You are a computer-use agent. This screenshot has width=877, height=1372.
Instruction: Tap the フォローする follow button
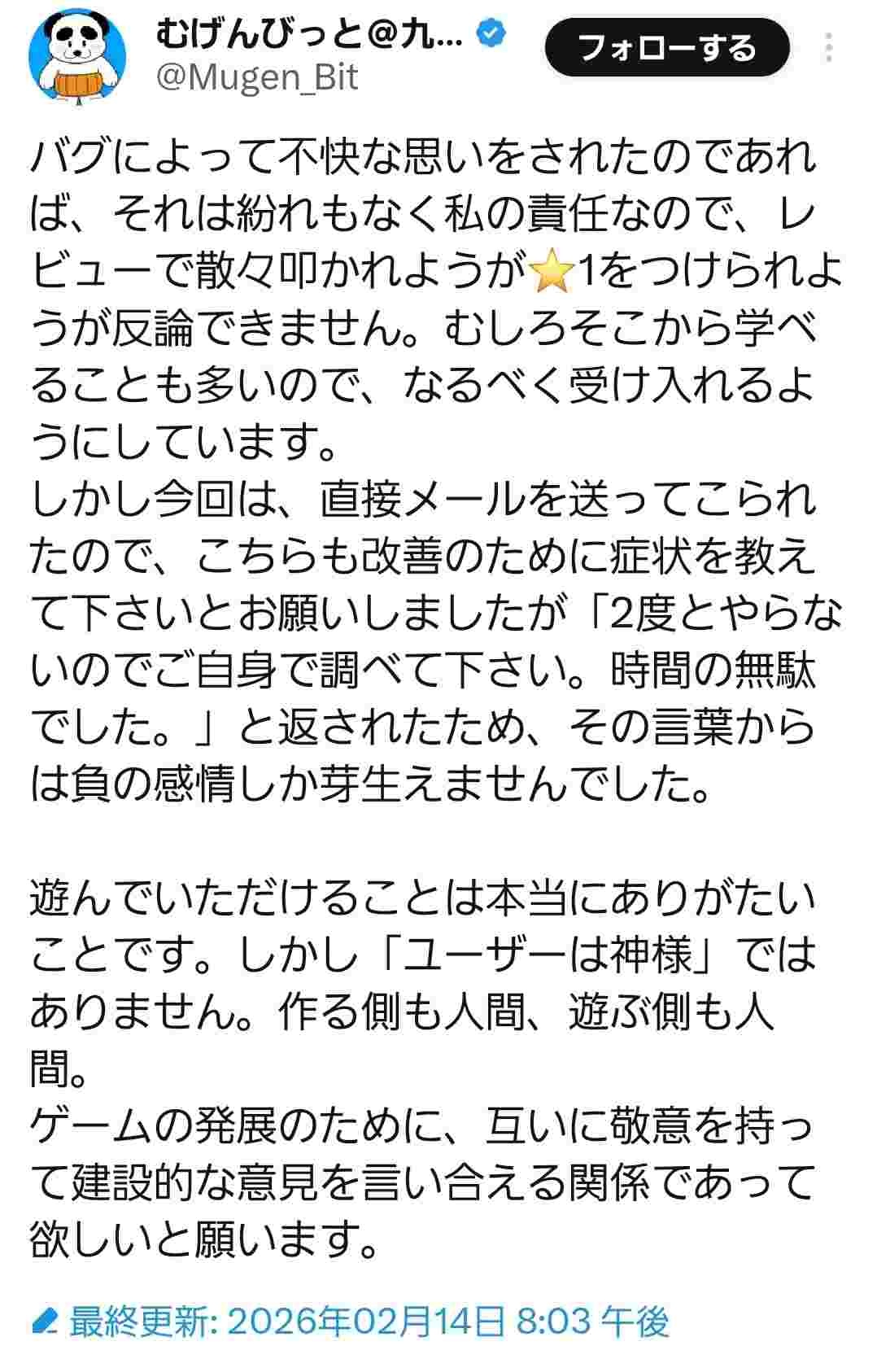666,48
